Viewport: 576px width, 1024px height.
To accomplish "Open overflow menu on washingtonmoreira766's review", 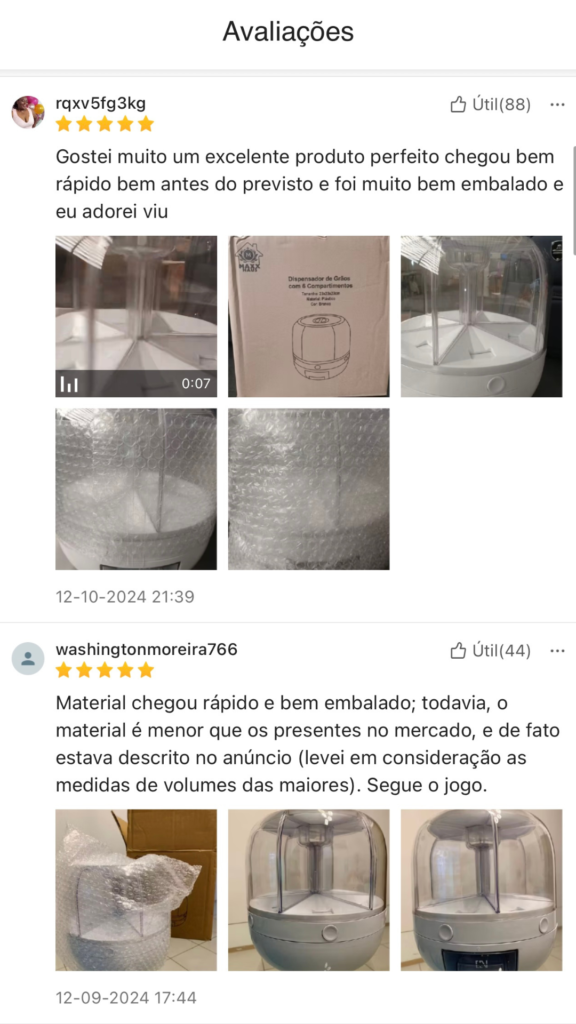I will [x=557, y=651].
